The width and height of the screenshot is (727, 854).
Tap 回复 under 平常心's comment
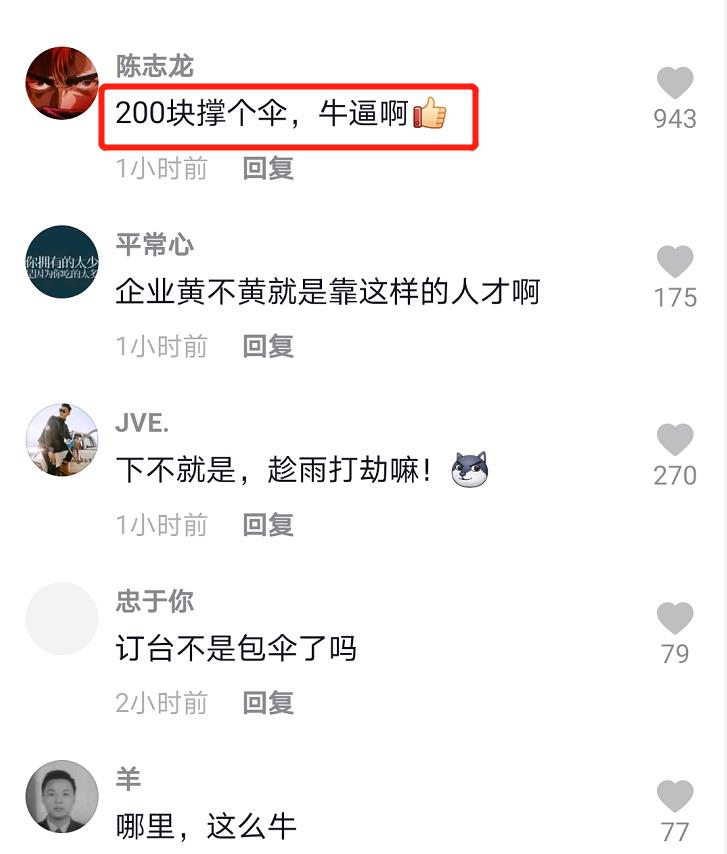265,346
